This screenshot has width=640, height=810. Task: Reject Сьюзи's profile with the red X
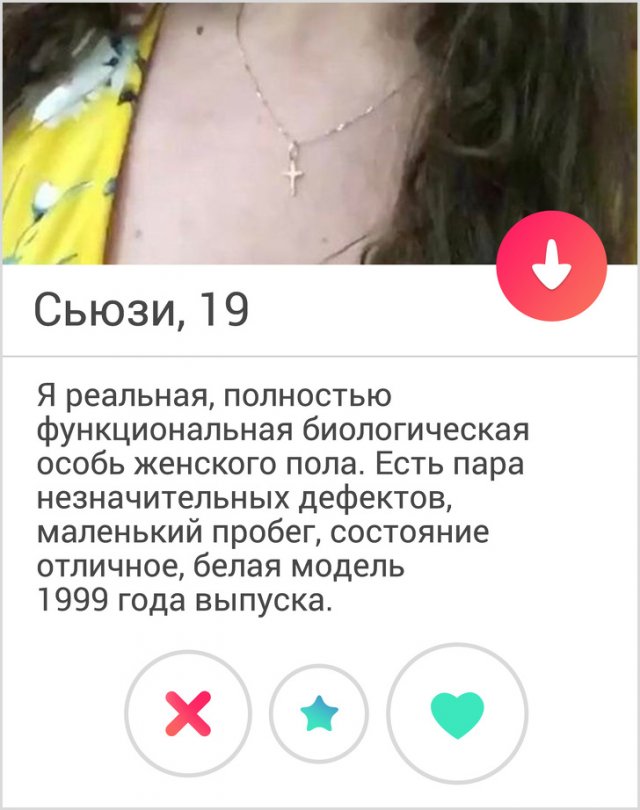(188, 714)
